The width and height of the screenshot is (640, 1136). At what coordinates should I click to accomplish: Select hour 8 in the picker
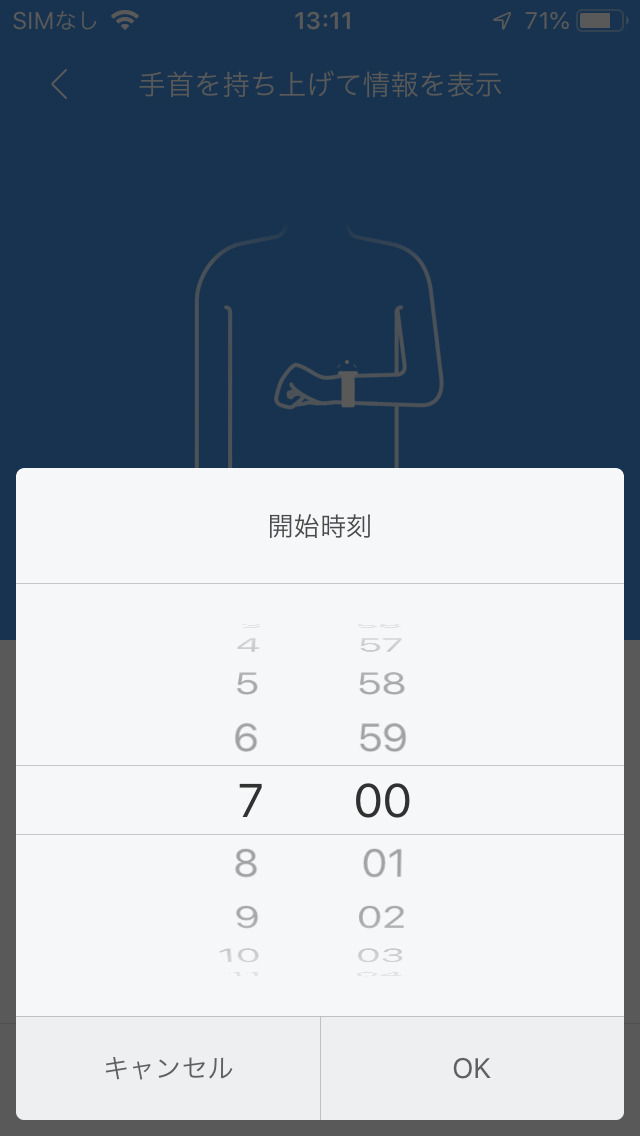[x=246, y=863]
